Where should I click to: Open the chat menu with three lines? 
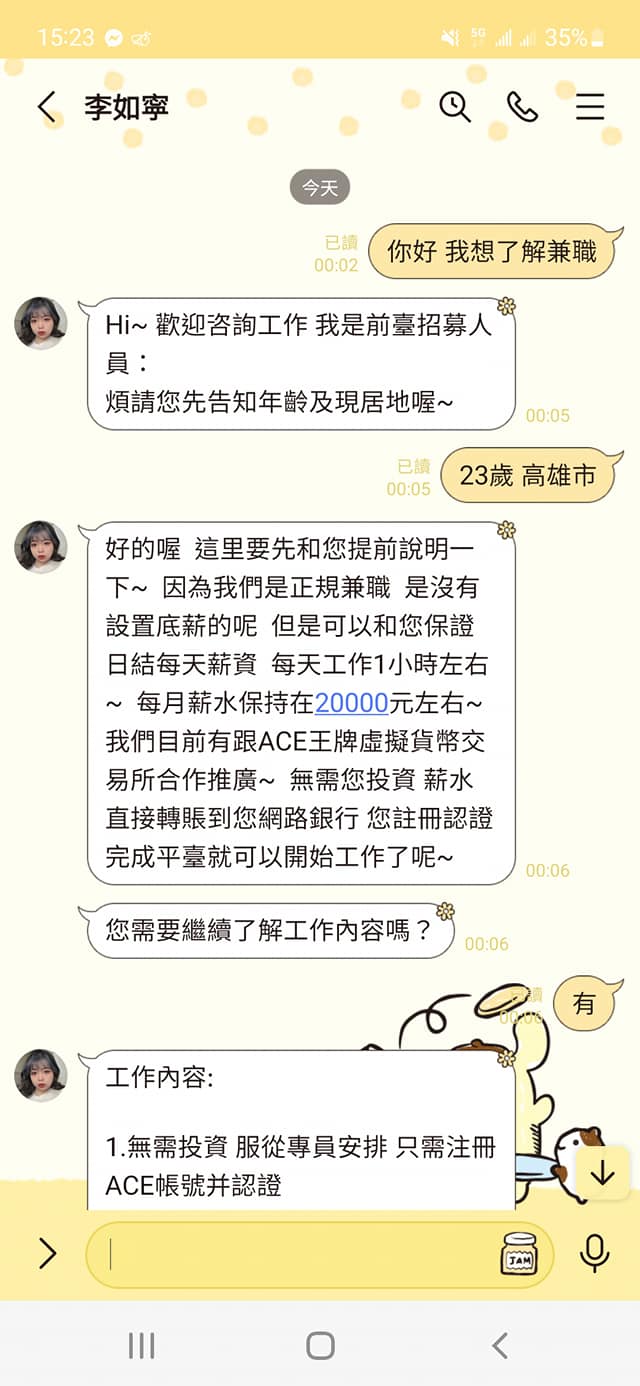click(590, 107)
